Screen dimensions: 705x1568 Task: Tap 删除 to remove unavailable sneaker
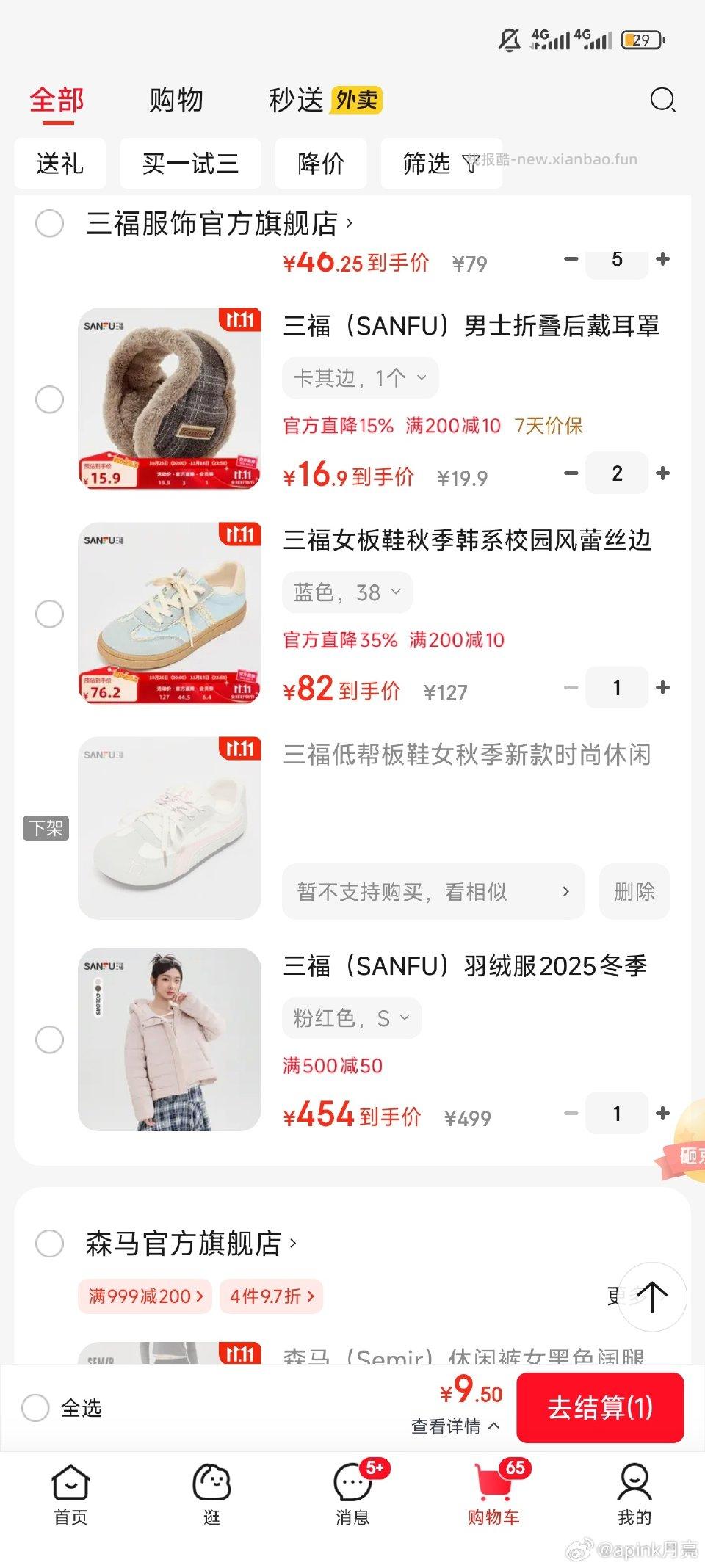pos(634,891)
